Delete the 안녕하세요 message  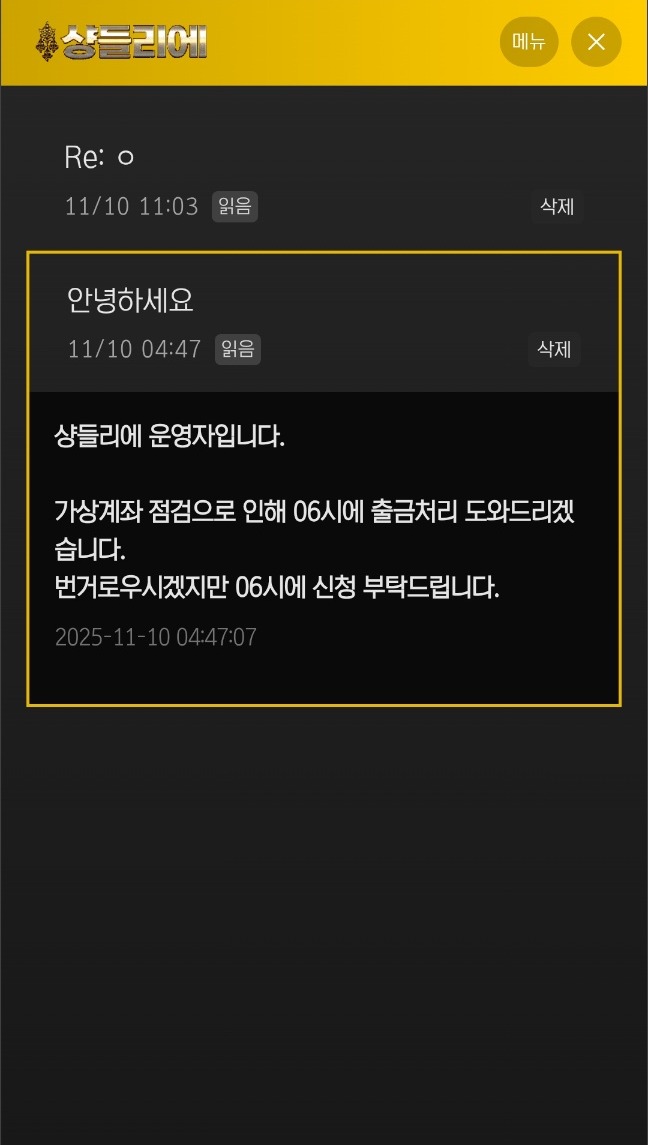(554, 349)
